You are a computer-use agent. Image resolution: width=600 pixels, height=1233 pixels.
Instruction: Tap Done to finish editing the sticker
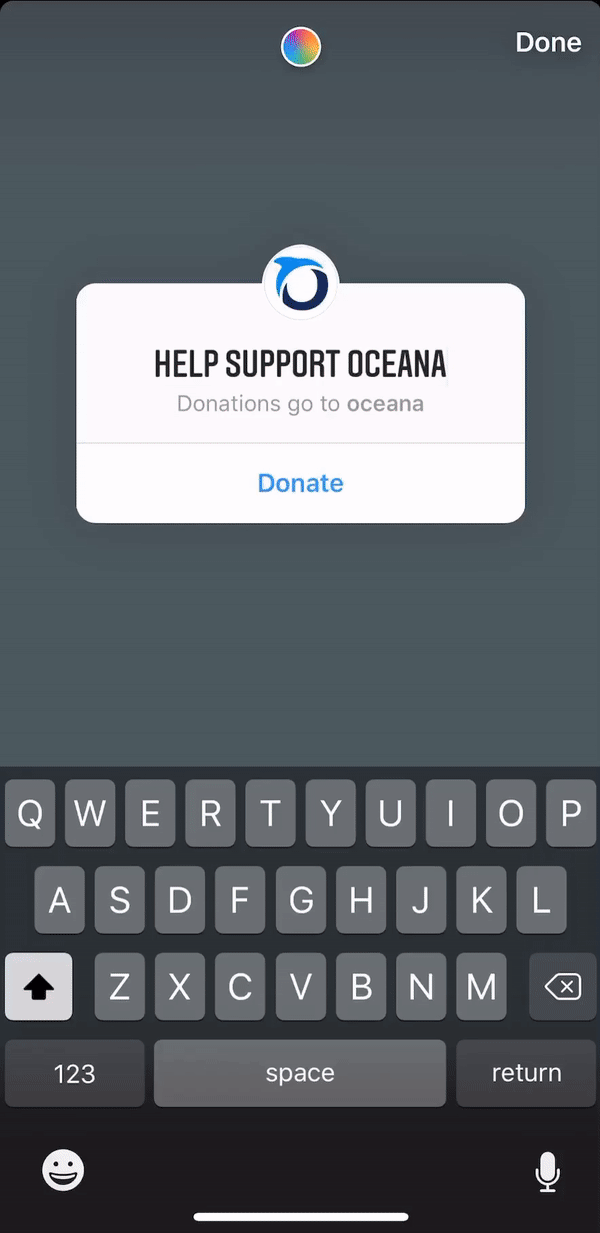[x=548, y=42]
